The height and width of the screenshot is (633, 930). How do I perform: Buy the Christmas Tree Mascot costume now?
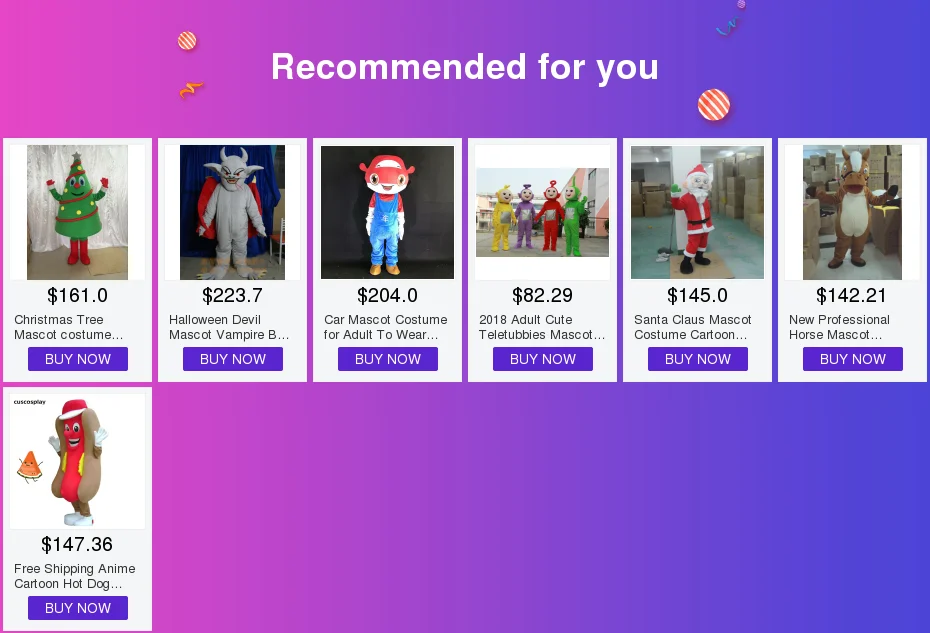click(78, 359)
